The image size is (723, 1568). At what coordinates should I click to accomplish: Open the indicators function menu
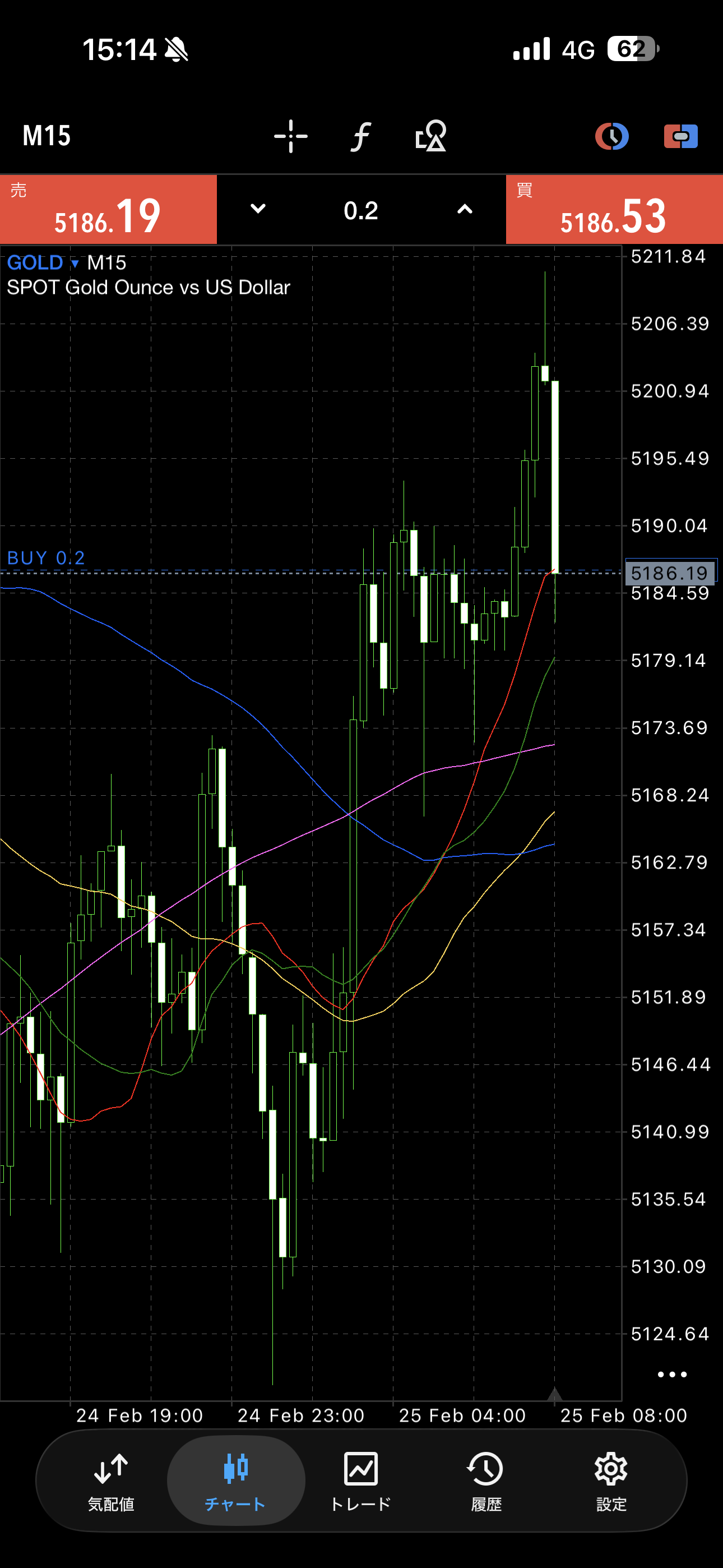coord(361,136)
